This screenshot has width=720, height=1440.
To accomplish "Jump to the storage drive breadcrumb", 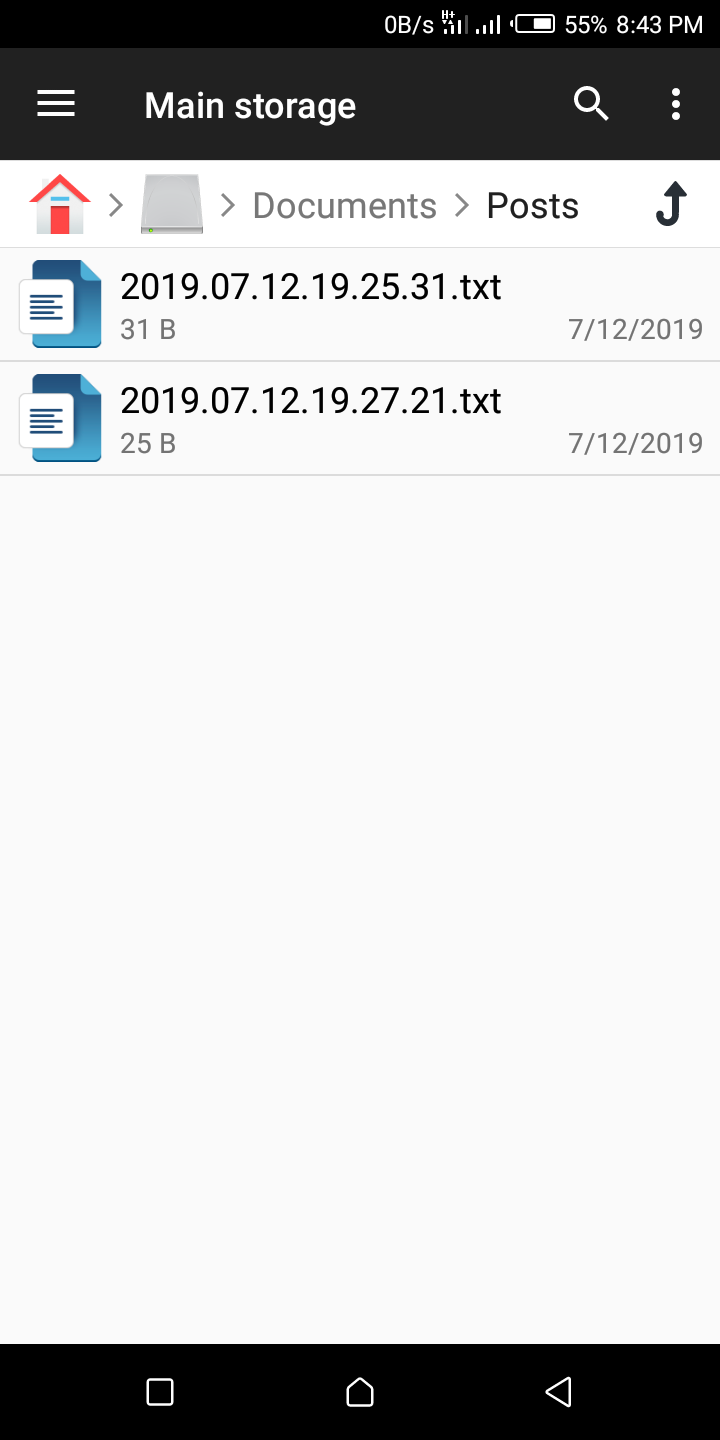I will [172, 204].
